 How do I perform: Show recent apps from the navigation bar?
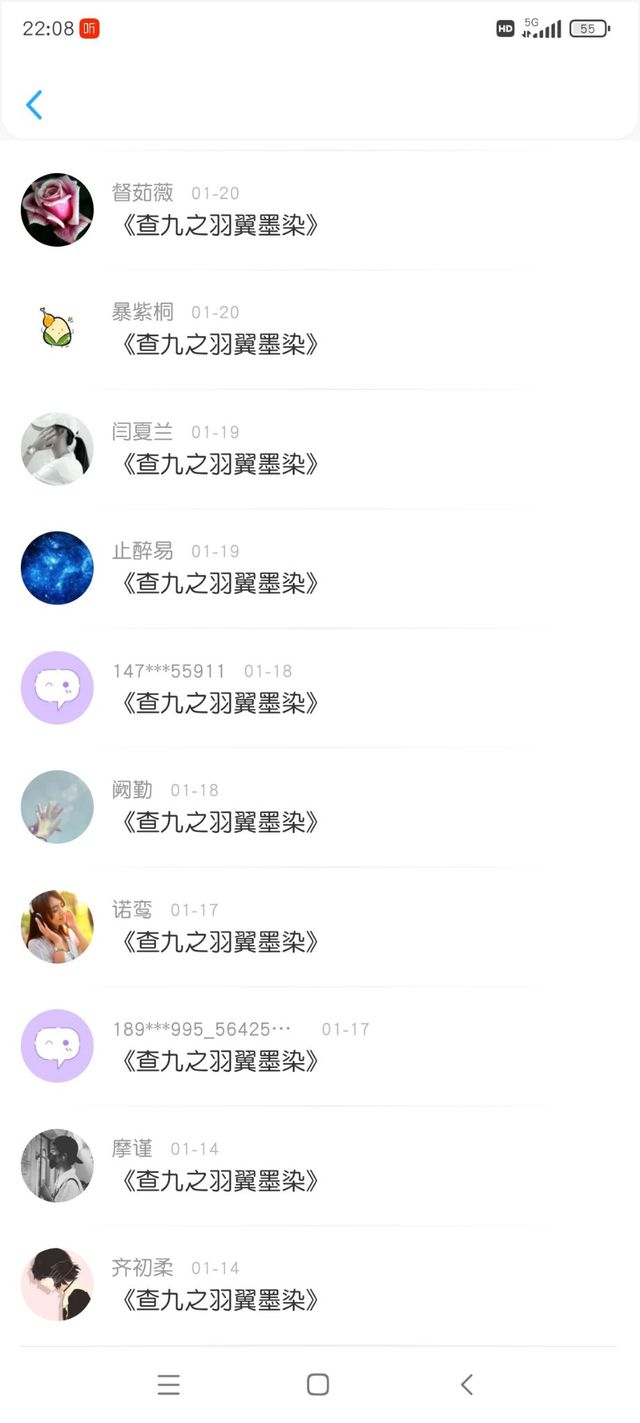click(x=169, y=1384)
